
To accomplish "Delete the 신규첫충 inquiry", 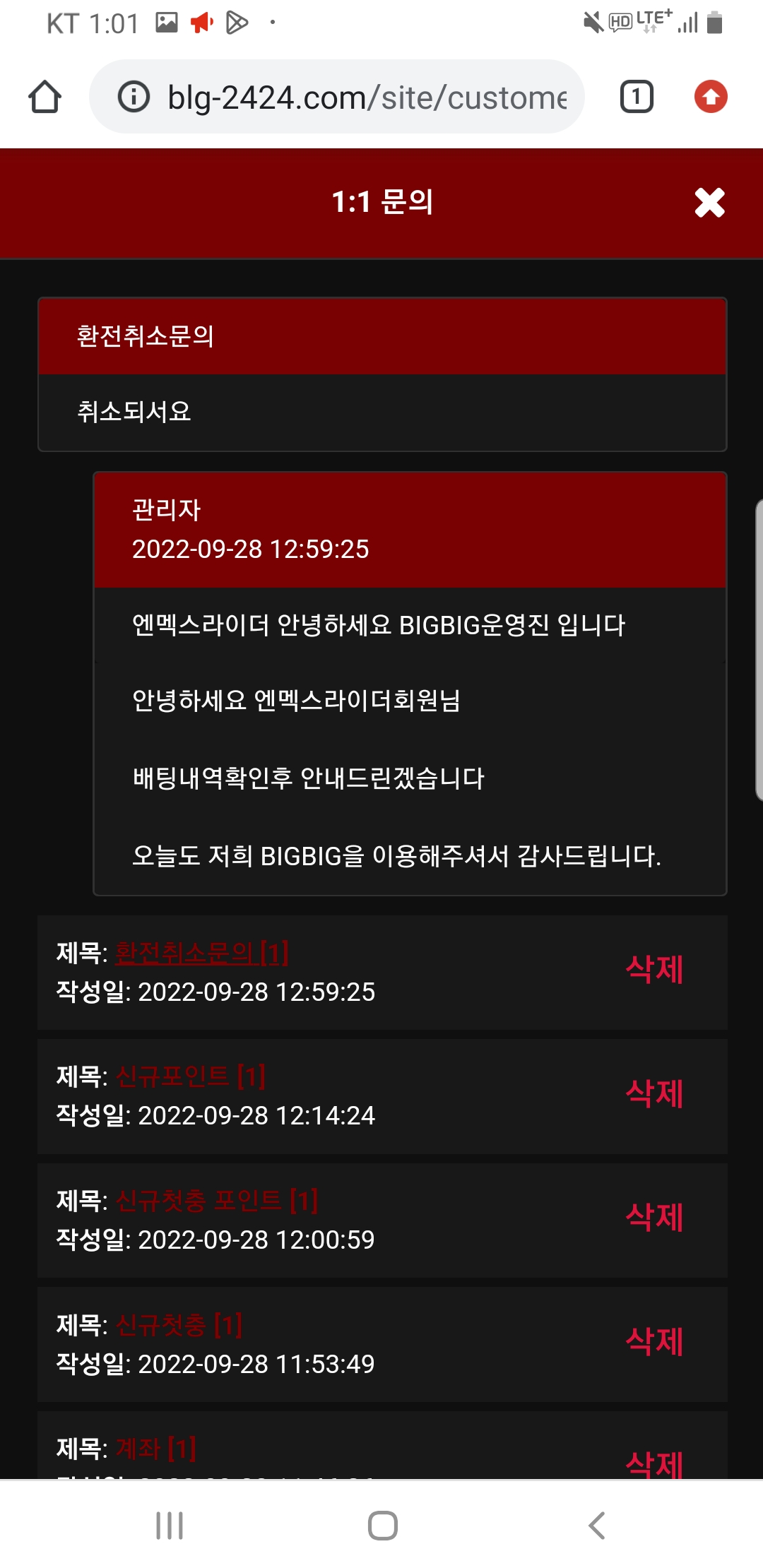I will (x=654, y=1341).
